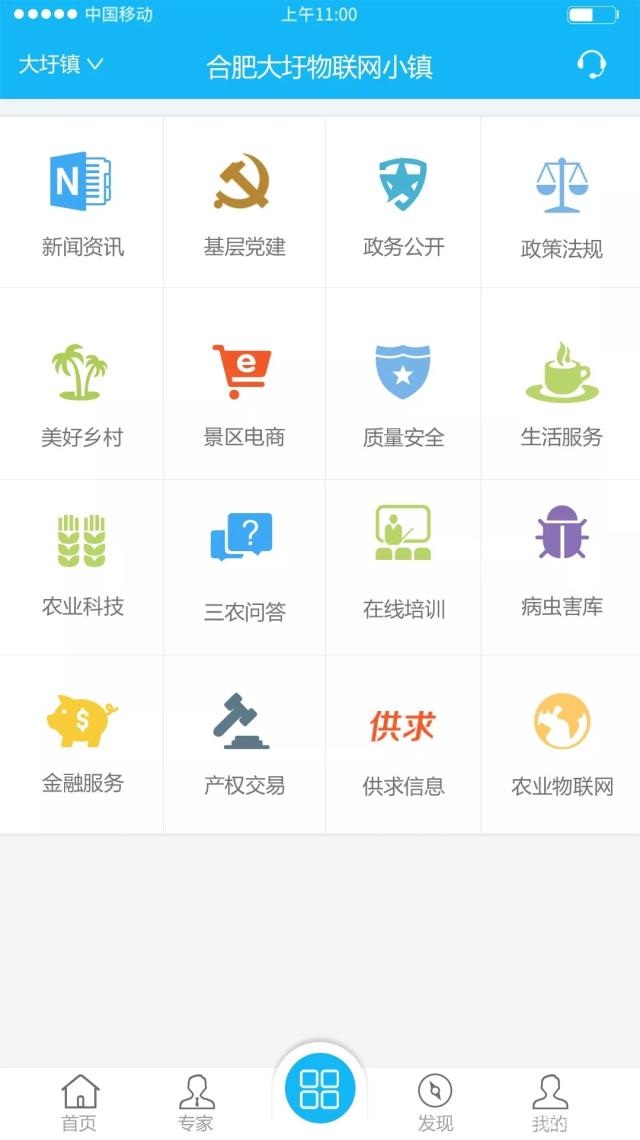The image size is (640, 1140).
Task: Open the 大圩镇 location dropdown
Action: [x=61, y=65]
